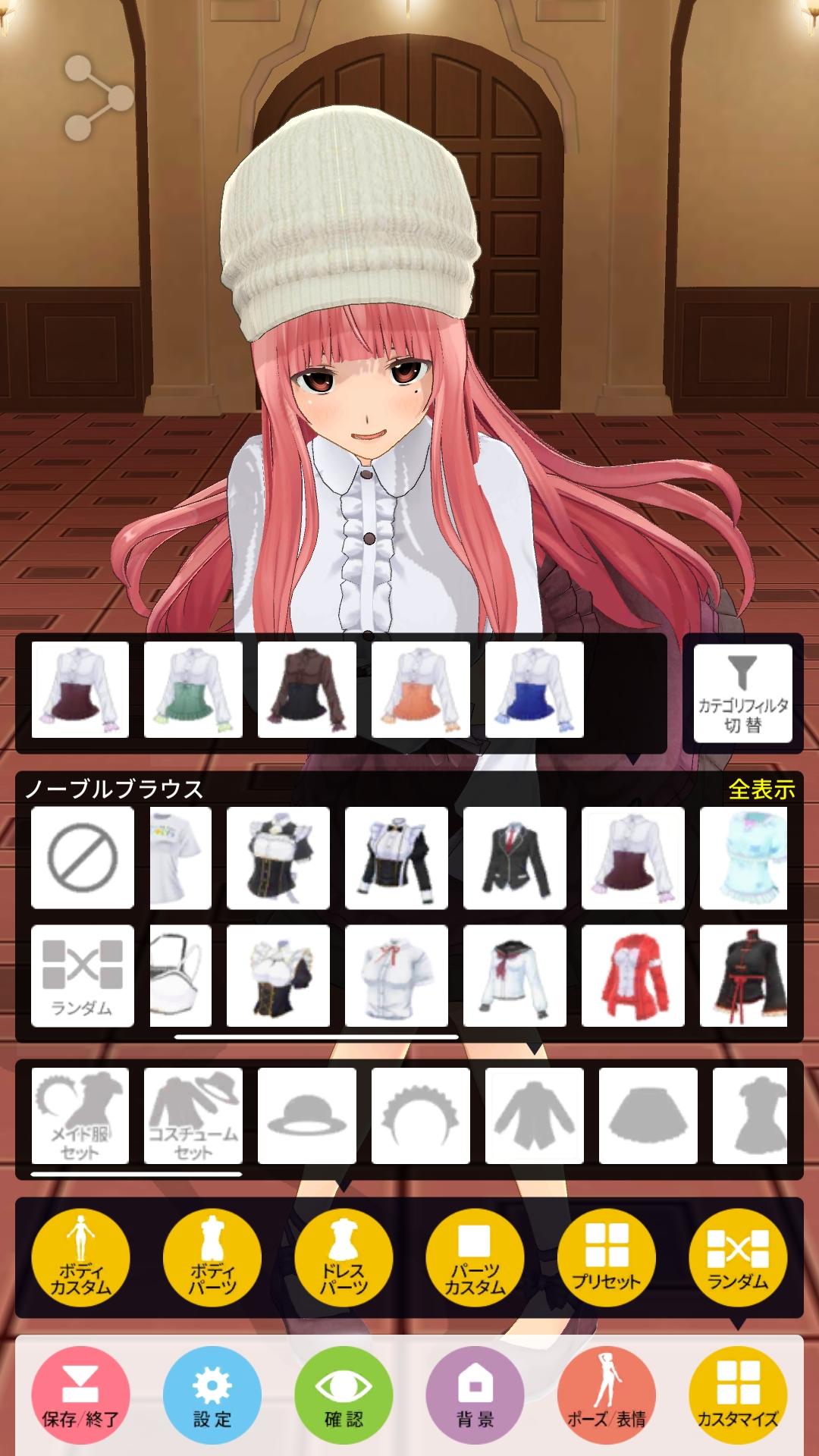Select the black school blazer with red tie

coord(515,858)
